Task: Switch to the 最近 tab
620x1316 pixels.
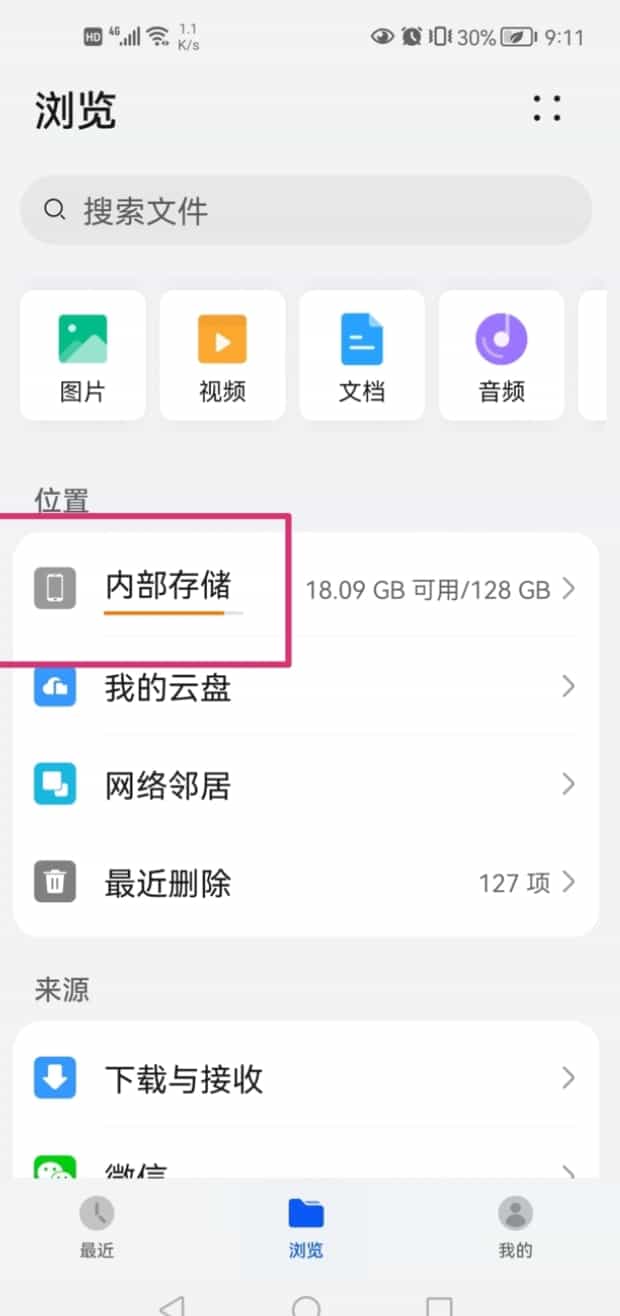Action: point(97,1227)
